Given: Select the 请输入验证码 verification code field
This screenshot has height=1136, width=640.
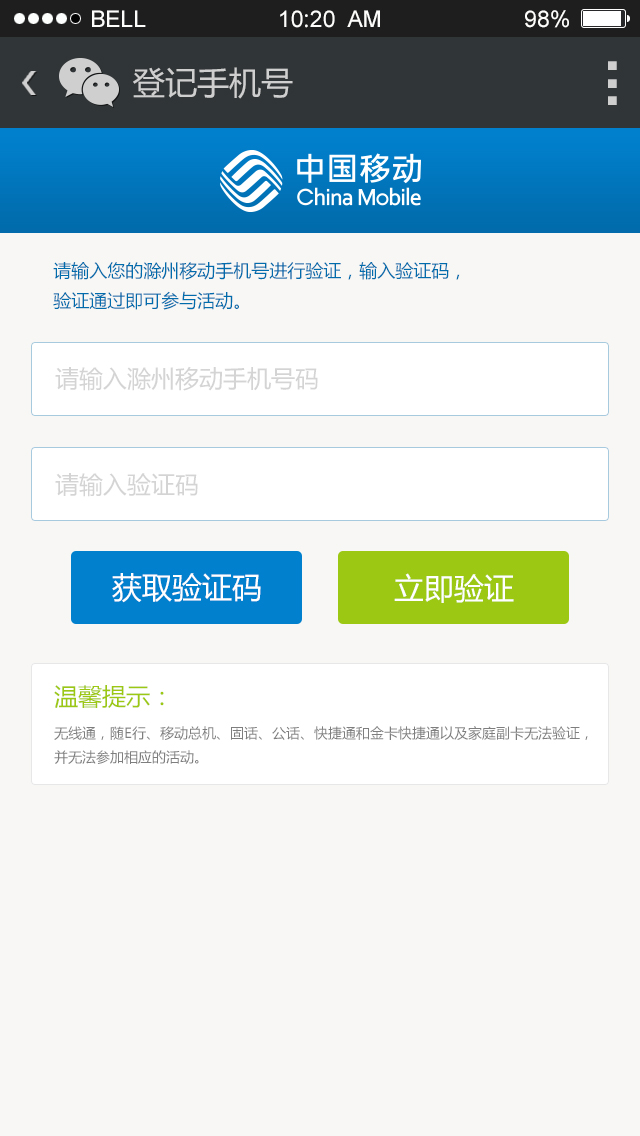Looking at the screenshot, I should 320,484.
